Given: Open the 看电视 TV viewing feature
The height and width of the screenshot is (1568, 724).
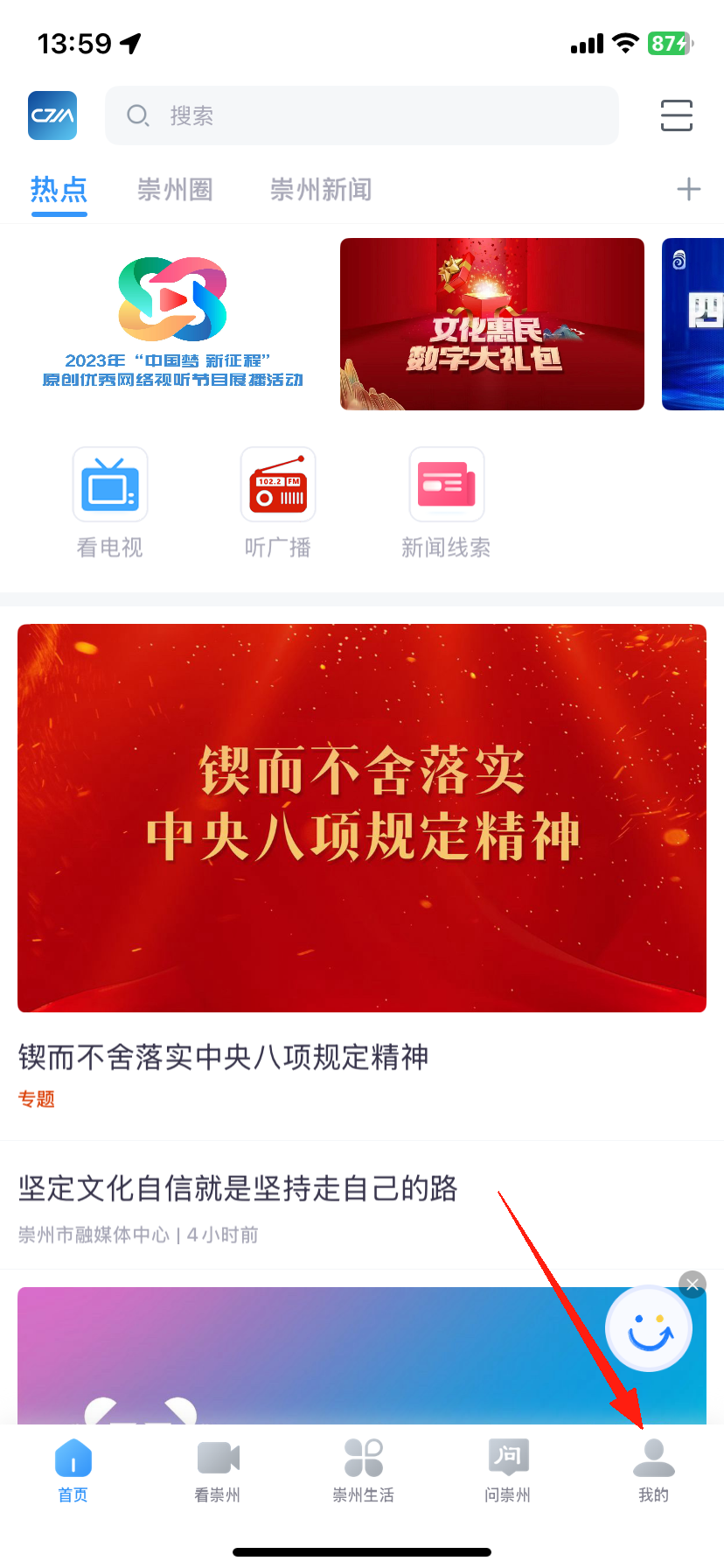Looking at the screenshot, I should pyautogui.click(x=109, y=499).
